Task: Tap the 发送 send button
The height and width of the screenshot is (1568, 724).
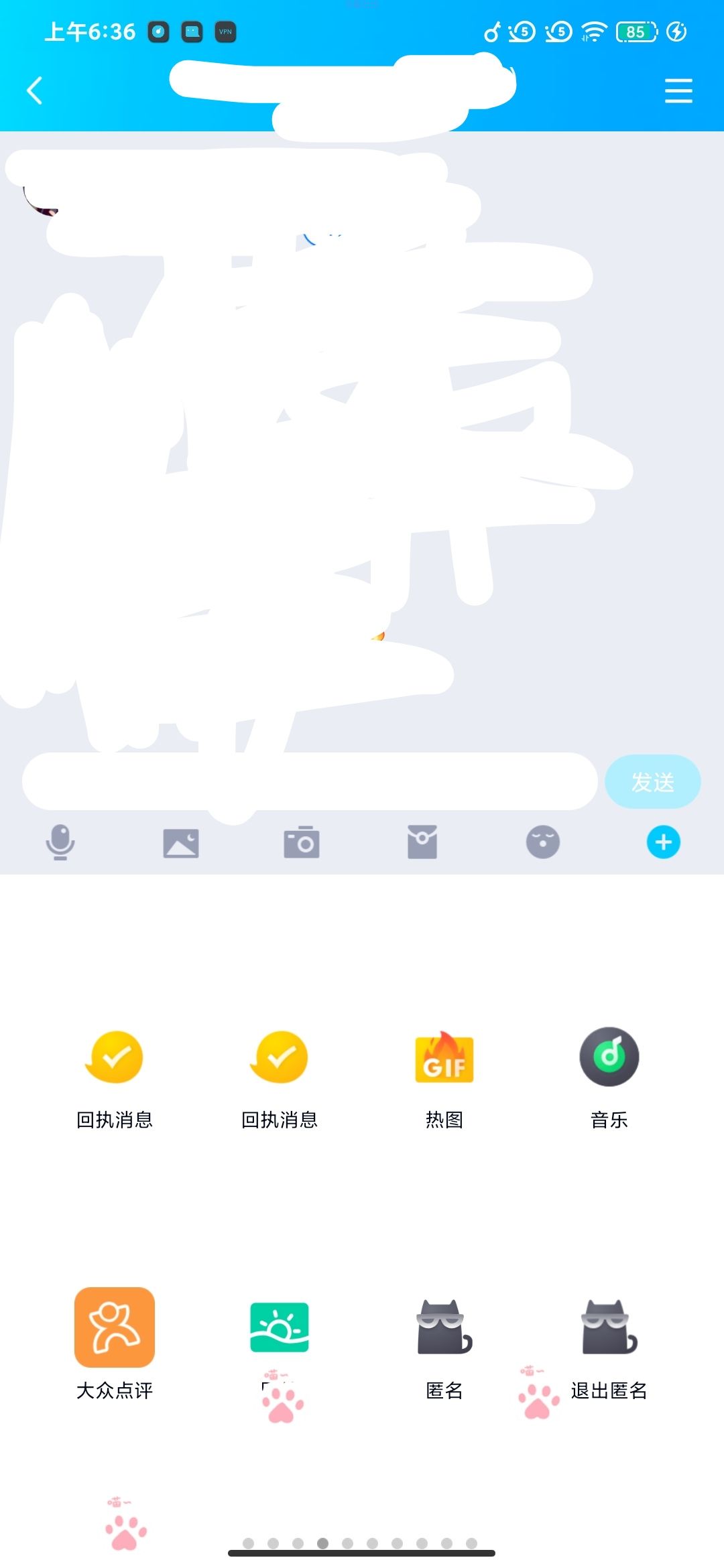Action: tap(652, 781)
